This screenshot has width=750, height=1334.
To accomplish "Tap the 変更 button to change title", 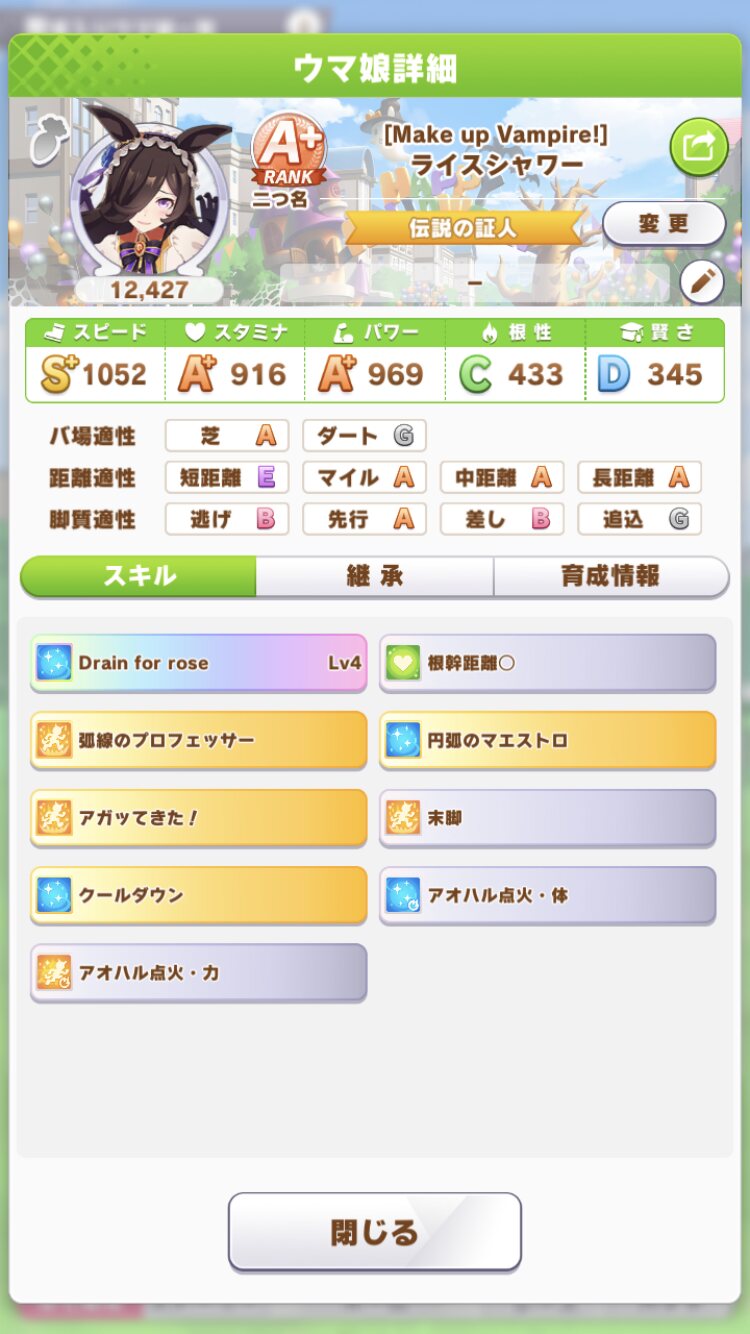I will click(x=664, y=224).
